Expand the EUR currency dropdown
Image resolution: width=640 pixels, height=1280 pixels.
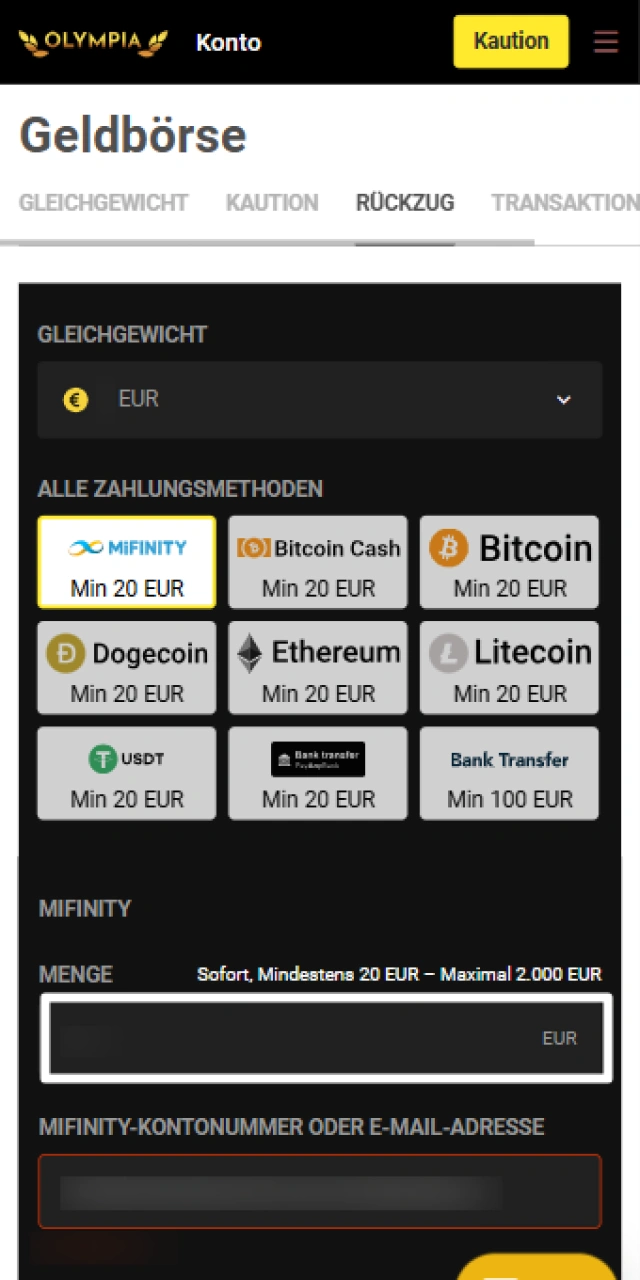tap(320, 400)
